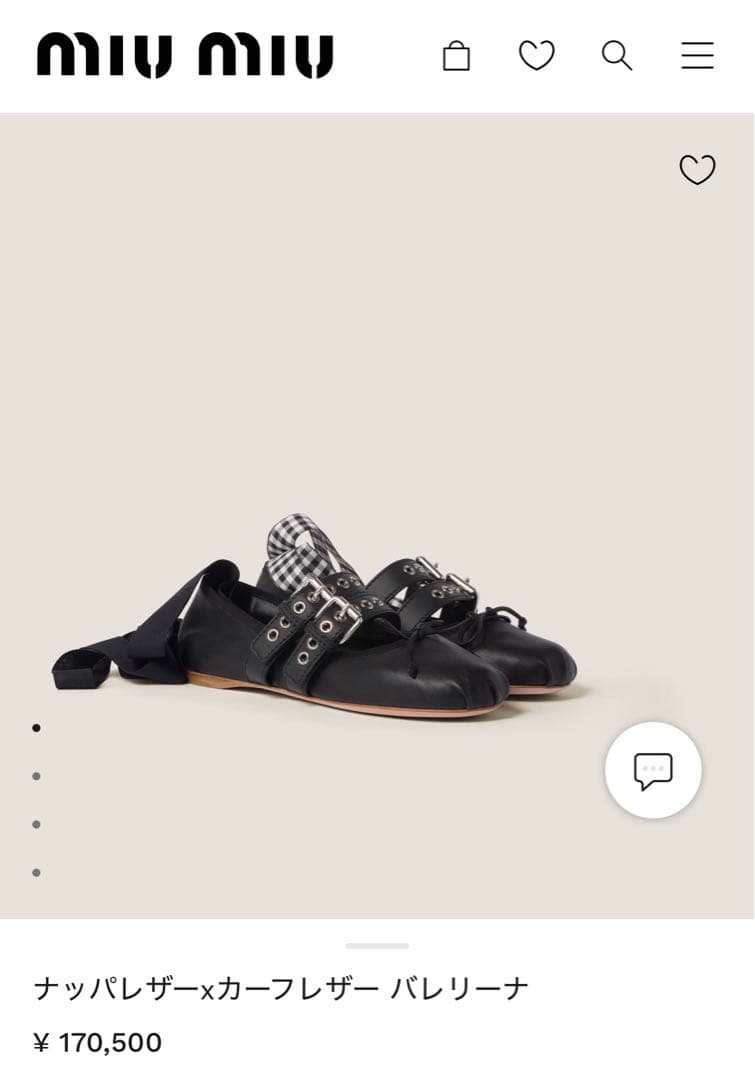Open the search bar from the top menu
Image resolution: width=755 pixels, height=1080 pixels.
tap(617, 57)
